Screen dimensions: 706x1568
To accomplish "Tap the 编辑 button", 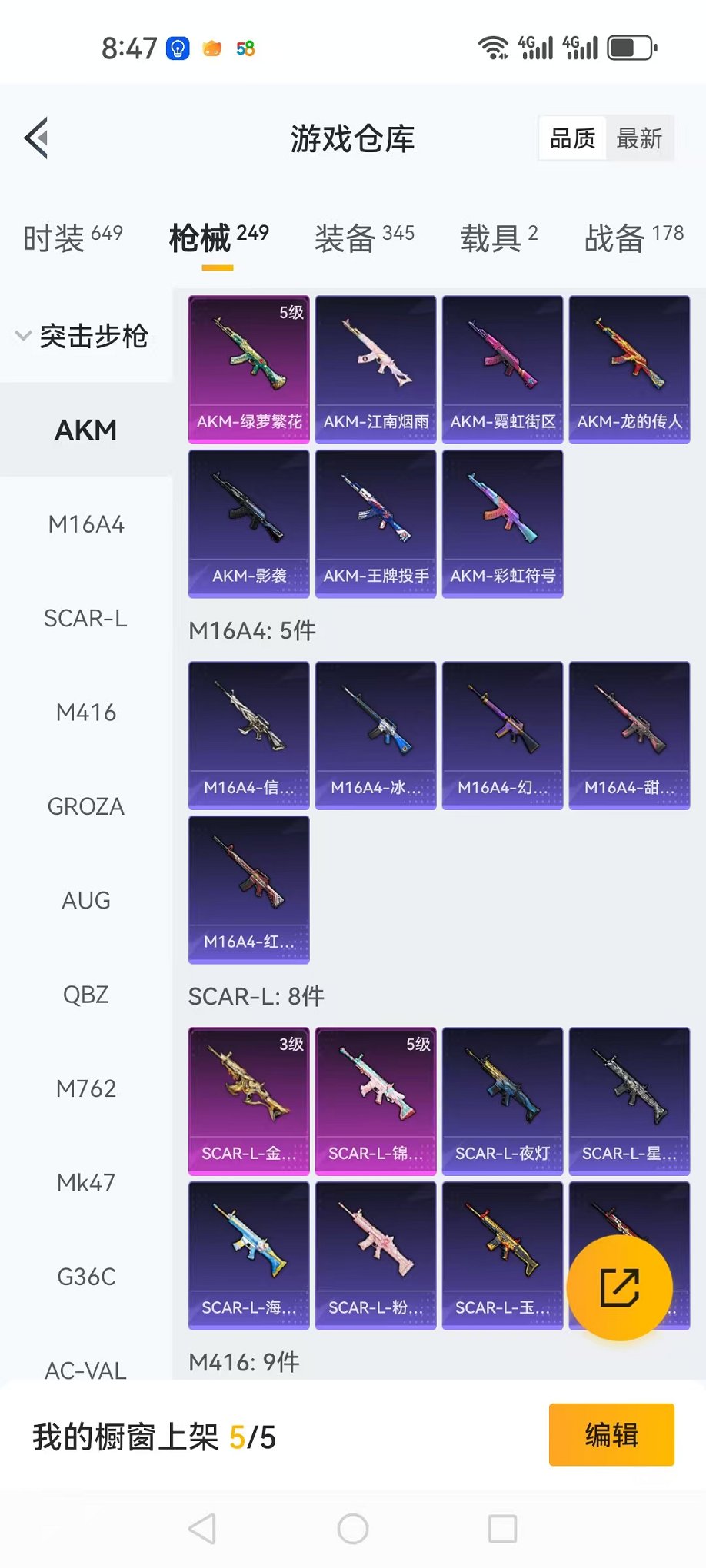I will tap(611, 1434).
